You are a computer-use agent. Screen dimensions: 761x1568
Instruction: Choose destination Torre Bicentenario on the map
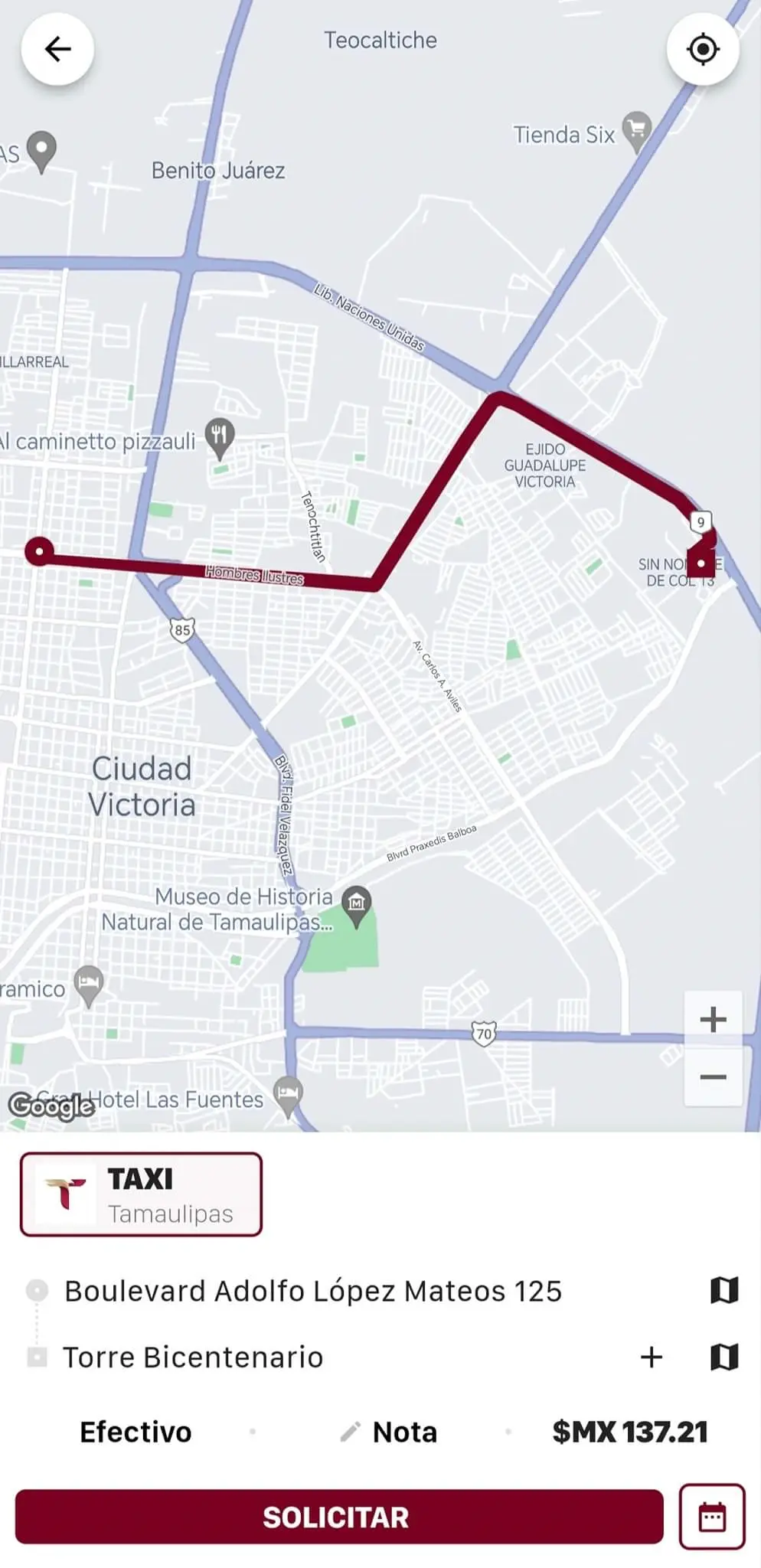pyautogui.click(x=723, y=1357)
